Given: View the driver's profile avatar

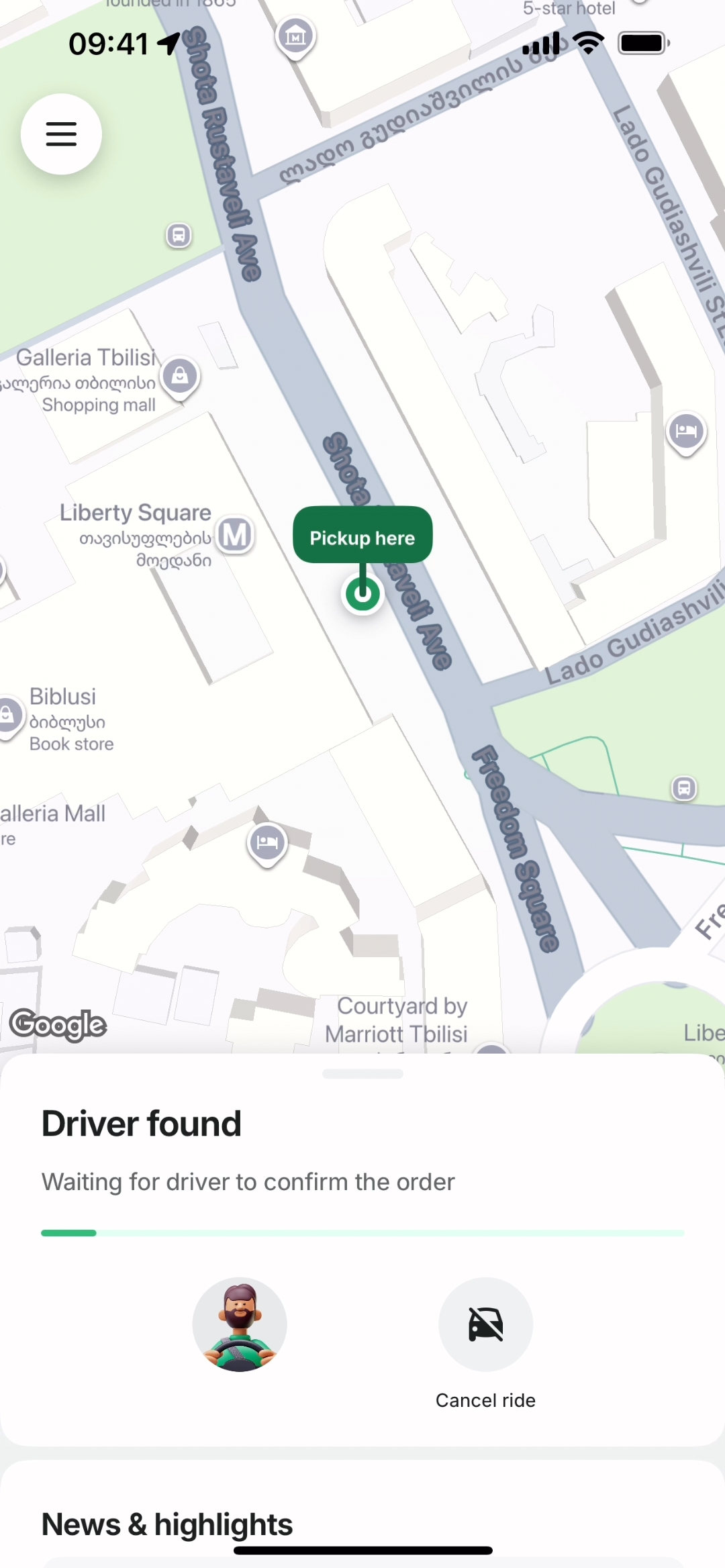Looking at the screenshot, I should pyautogui.click(x=240, y=1324).
